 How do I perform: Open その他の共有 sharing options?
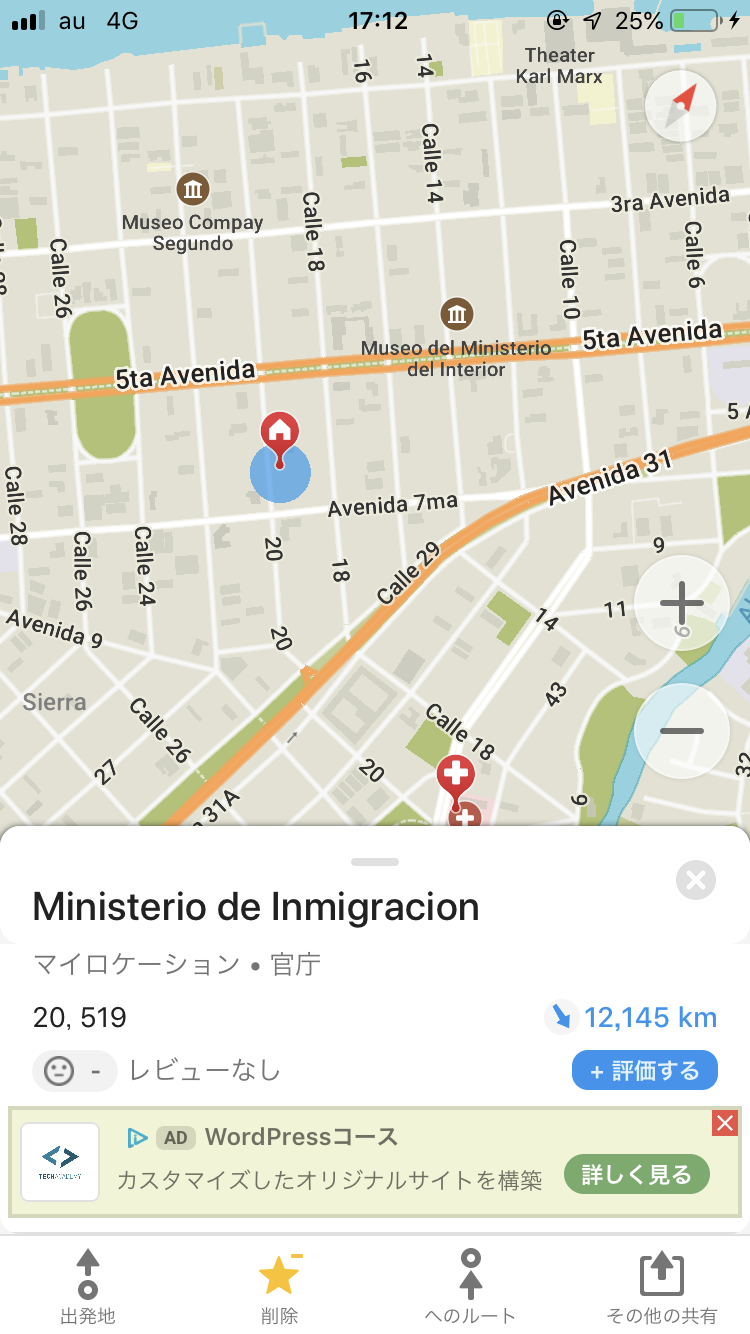tap(661, 1286)
